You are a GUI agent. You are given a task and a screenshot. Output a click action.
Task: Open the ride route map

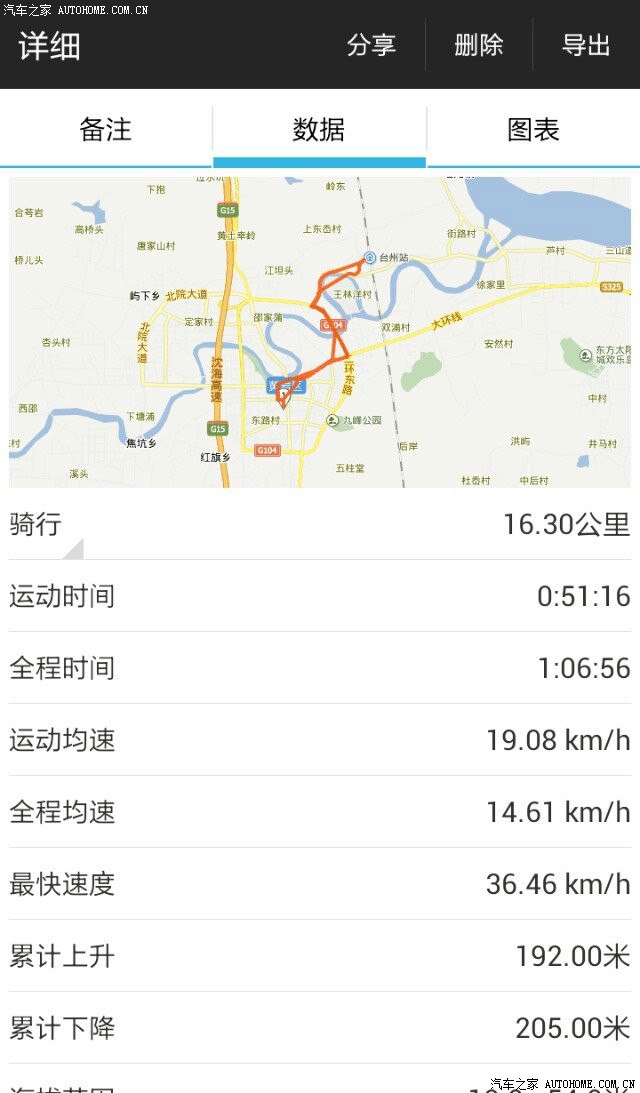click(320, 332)
